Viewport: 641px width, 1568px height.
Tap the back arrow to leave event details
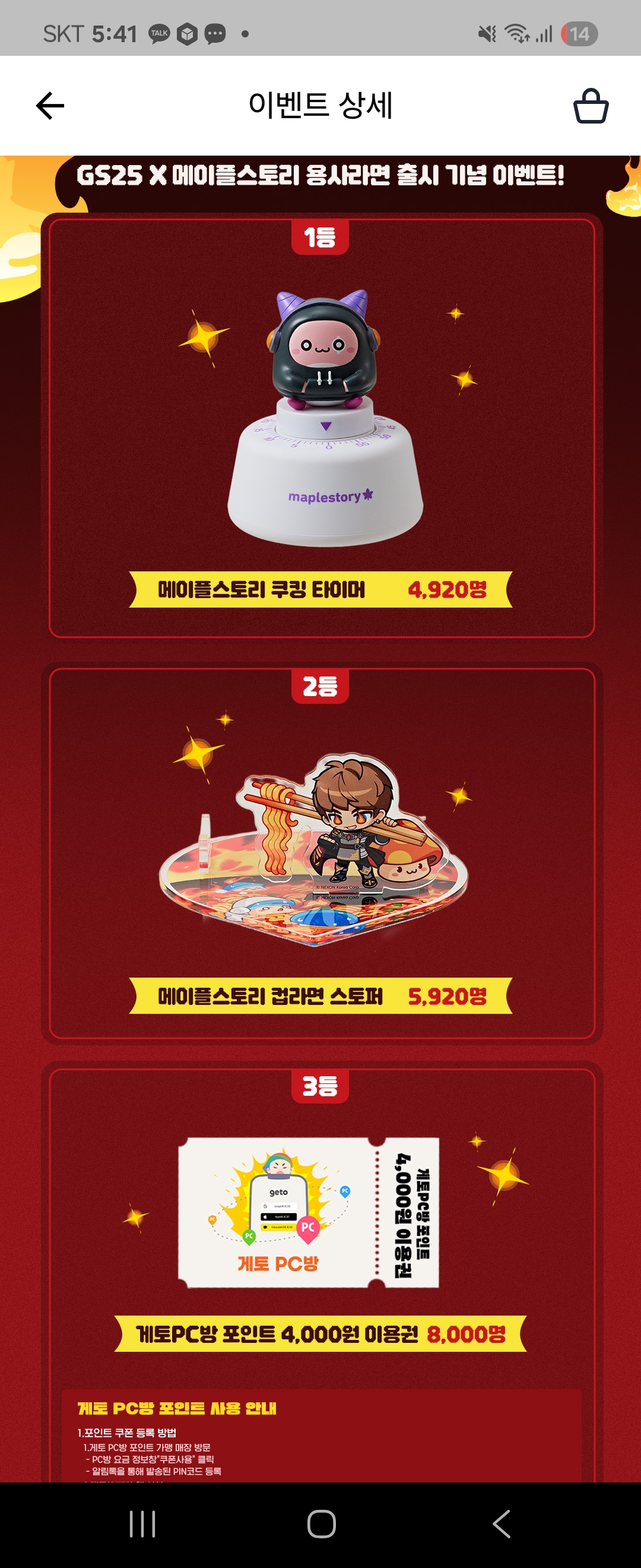pos(50,106)
